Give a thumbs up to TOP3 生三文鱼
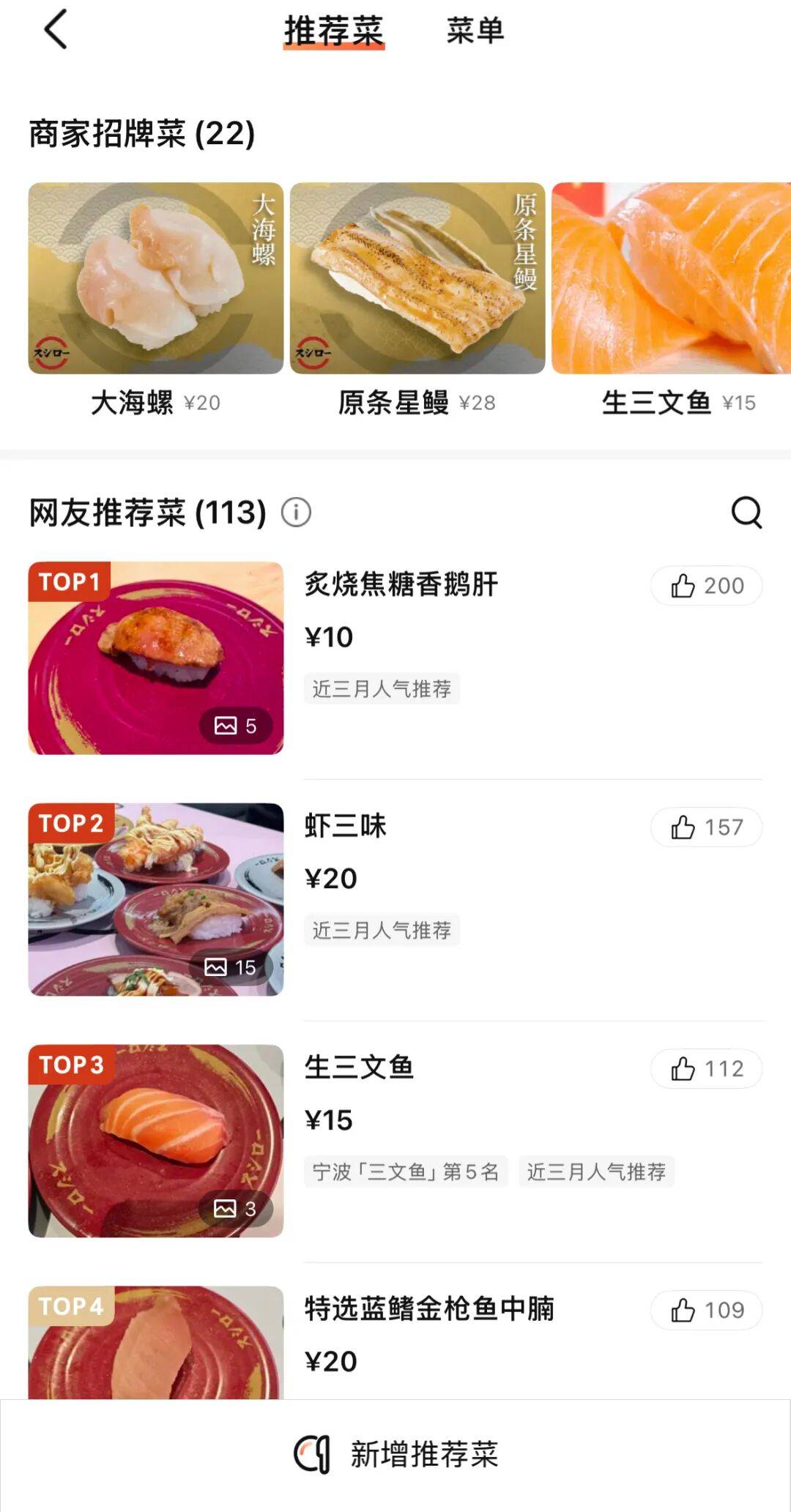Viewport: 791px width, 1512px height. tap(706, 1069)
